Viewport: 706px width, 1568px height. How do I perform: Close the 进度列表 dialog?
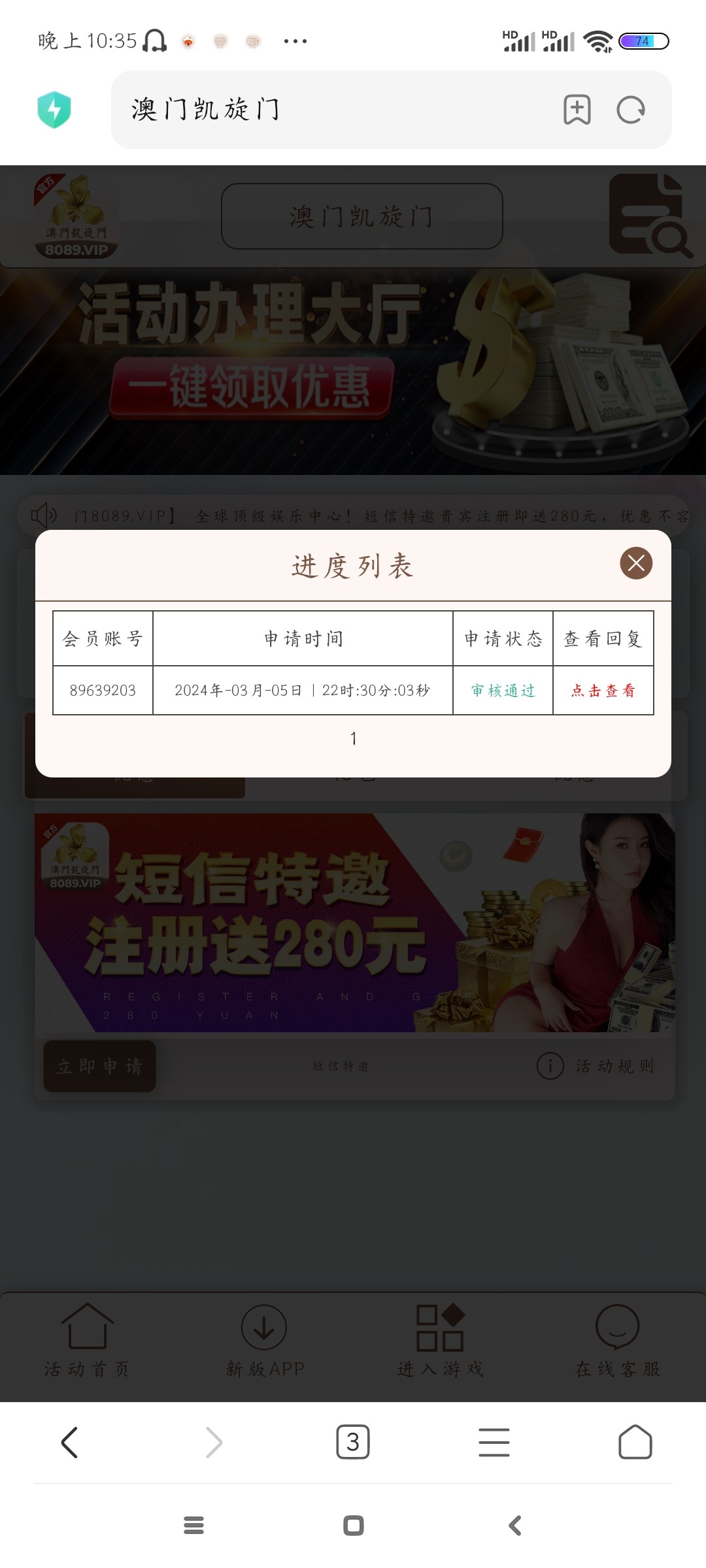coord(636,563)
